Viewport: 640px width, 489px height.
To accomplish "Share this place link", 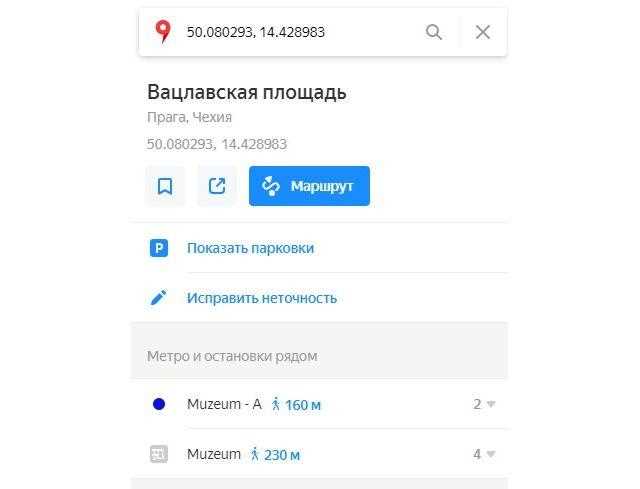I will (217, 186).
